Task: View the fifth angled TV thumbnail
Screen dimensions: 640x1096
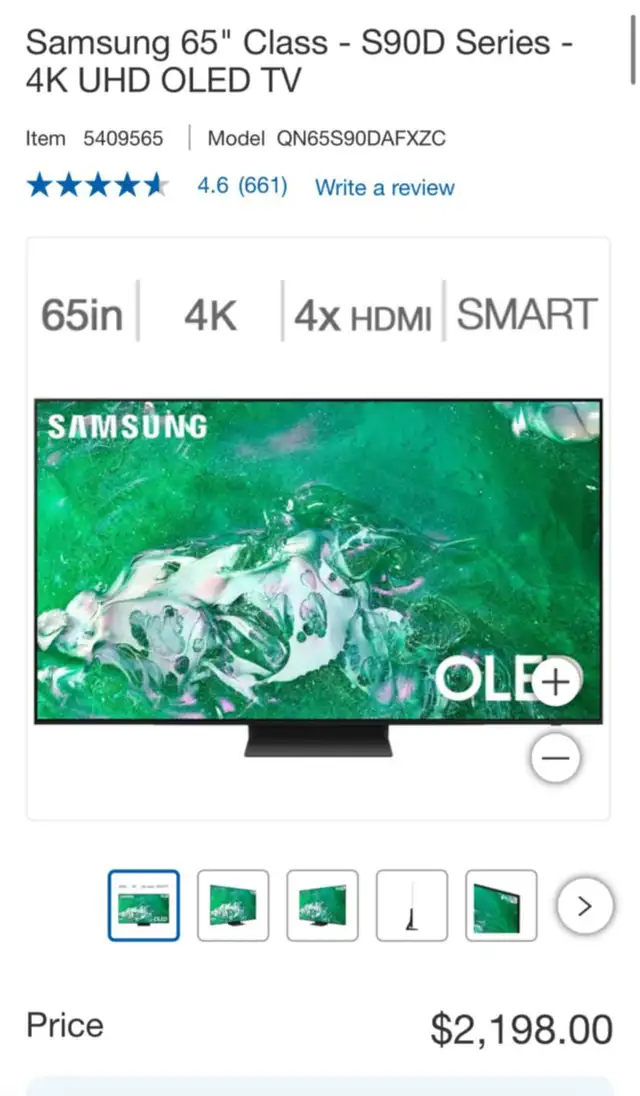Action: 502,905
